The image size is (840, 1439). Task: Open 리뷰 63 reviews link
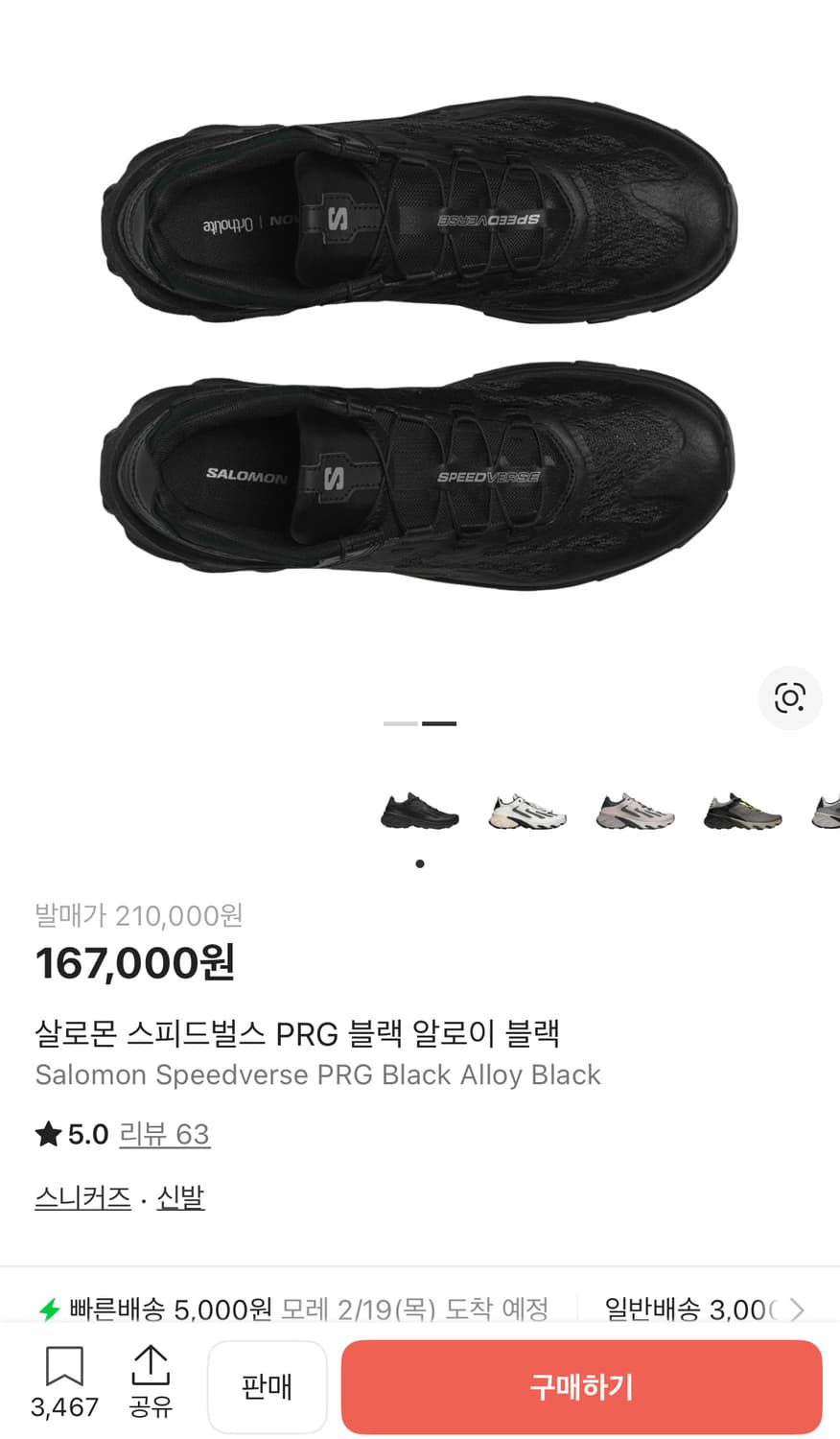[164, 1134]
